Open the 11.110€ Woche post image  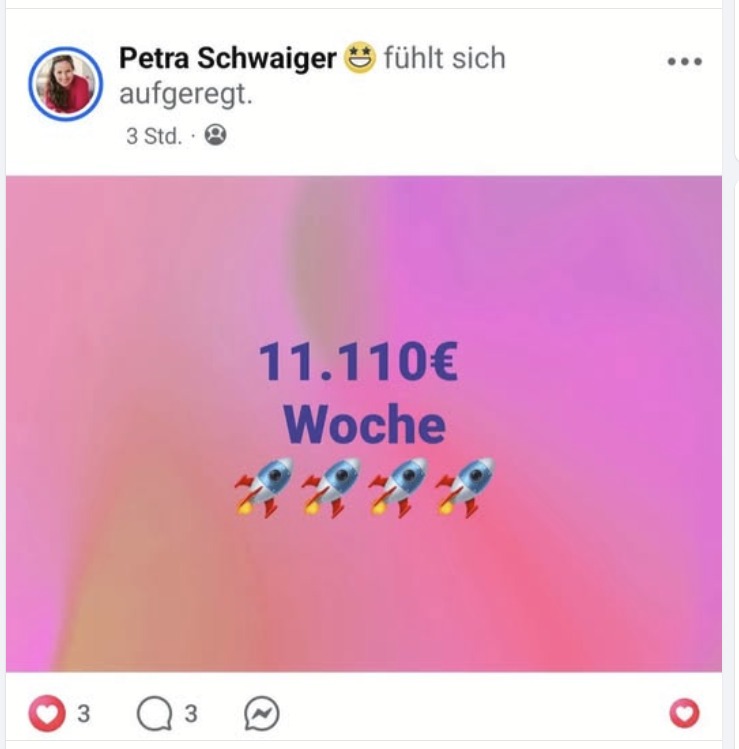tap(363, 423)
